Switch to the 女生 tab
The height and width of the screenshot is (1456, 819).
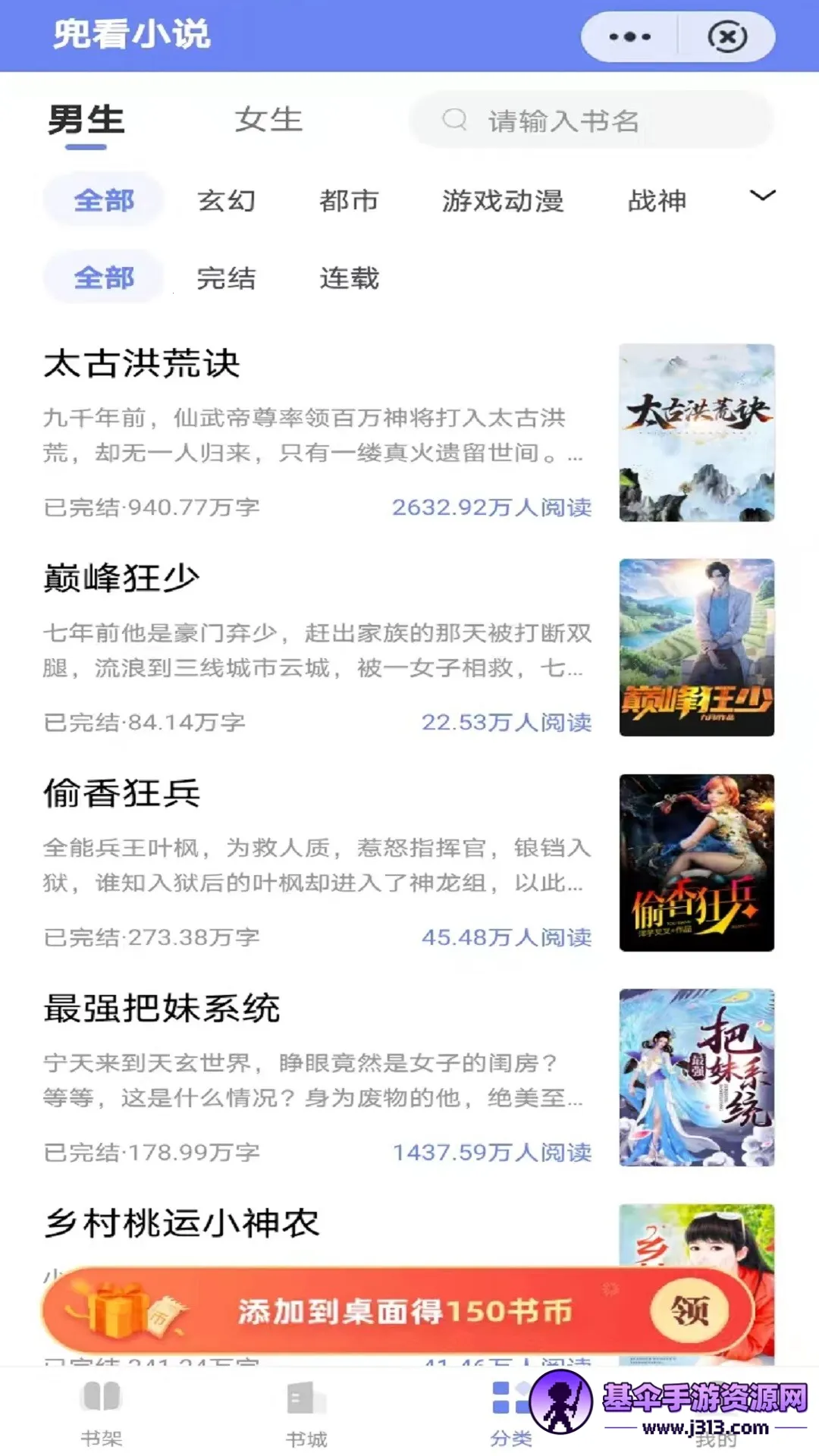[269, 118]
